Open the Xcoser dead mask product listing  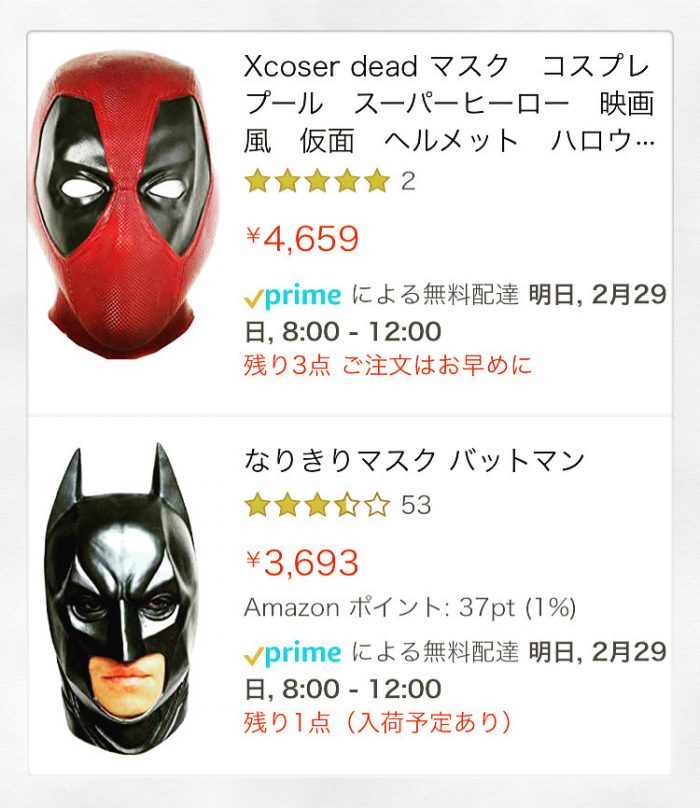(x=449, y=104)
